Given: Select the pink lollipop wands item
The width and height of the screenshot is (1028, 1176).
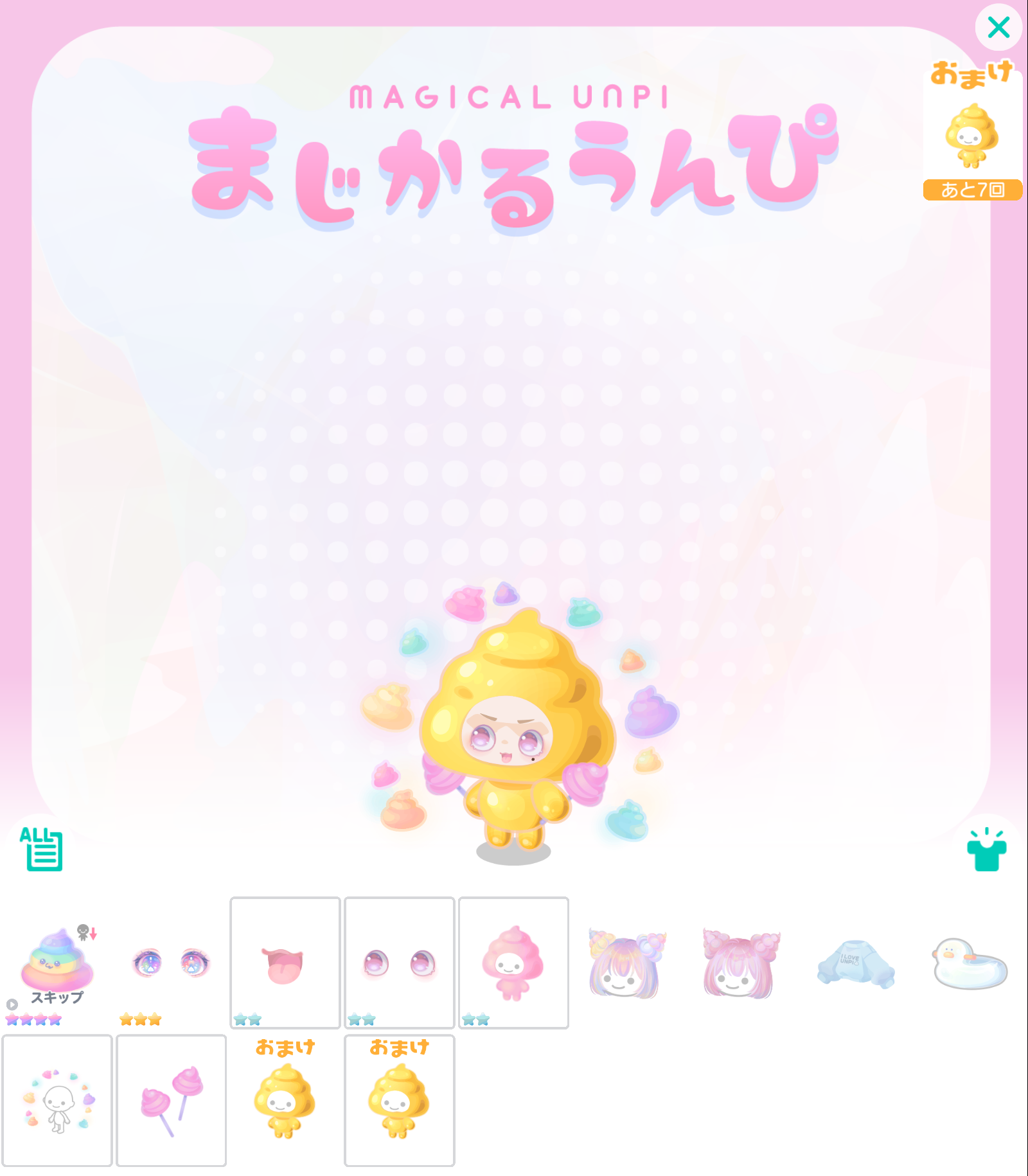Looking at the screenshot, I should pyautogui.click(x=171, y=1100).
